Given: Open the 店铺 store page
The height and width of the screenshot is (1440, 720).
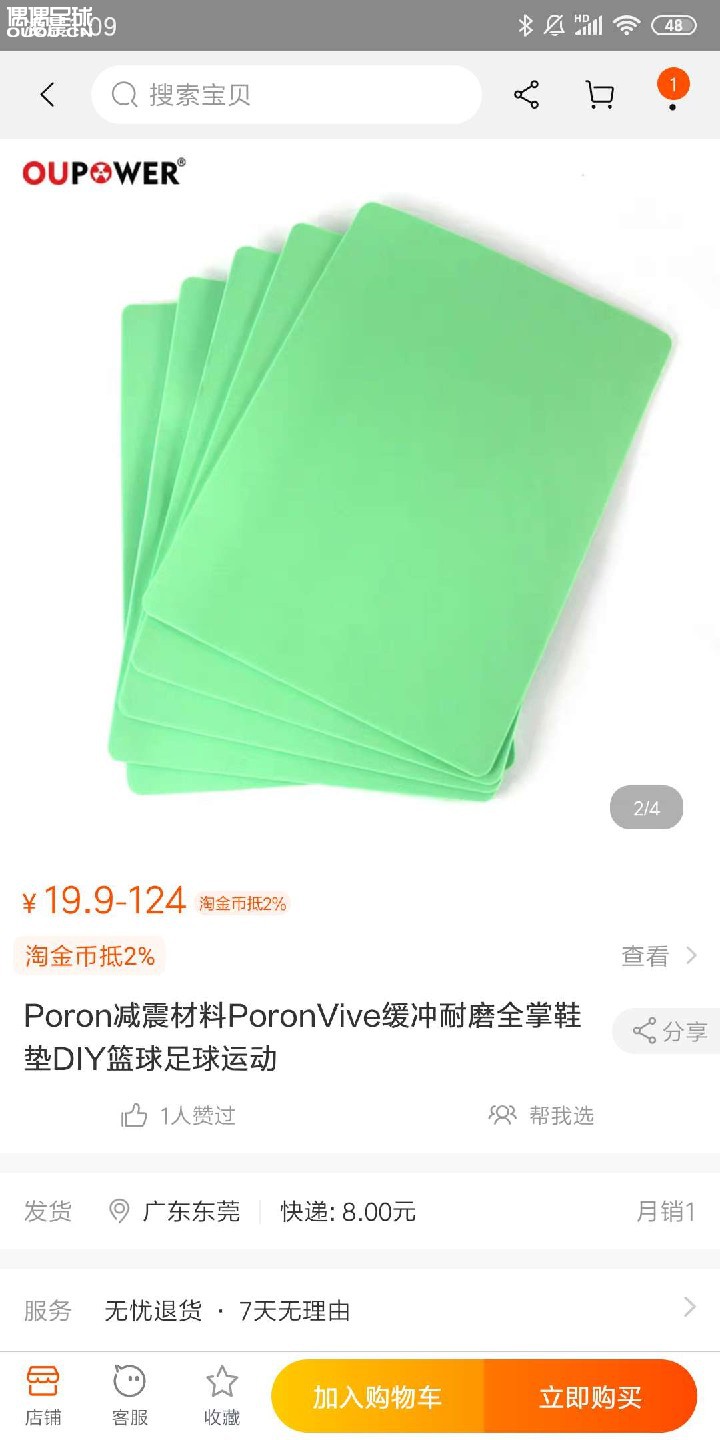Looking at the screenshot, I should coord(43,1396).
